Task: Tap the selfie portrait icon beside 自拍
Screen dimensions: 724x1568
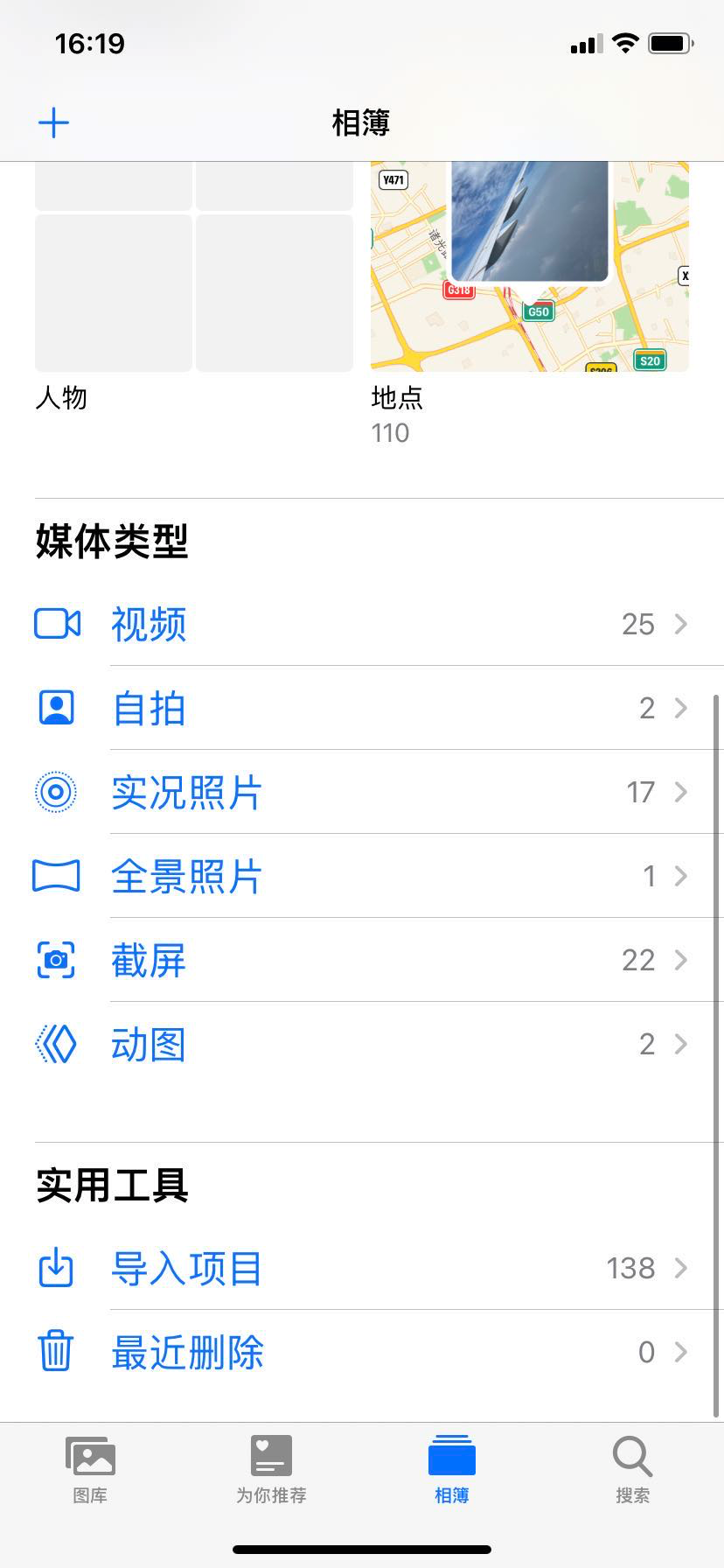Action: [56, 708]
